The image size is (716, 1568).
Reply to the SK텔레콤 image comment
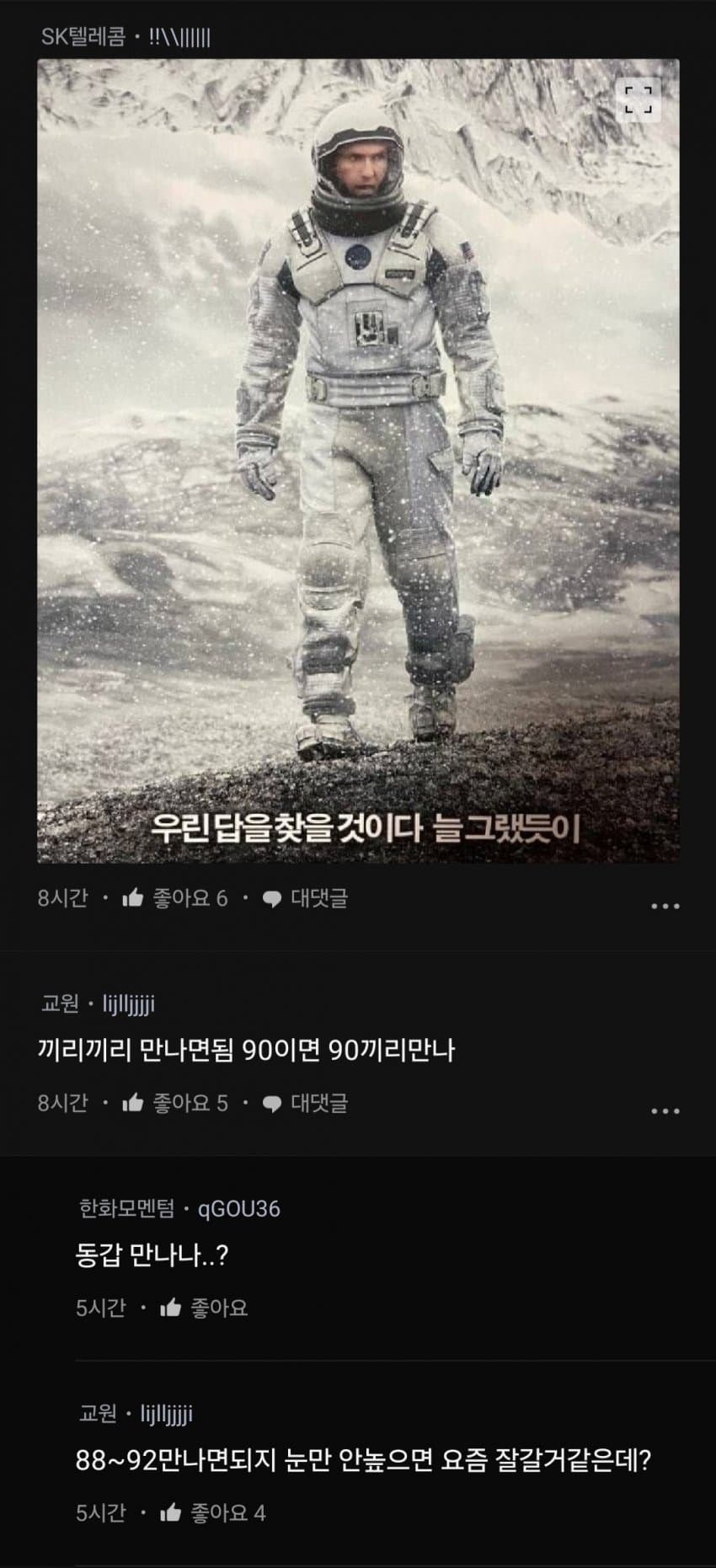[305, 898]
